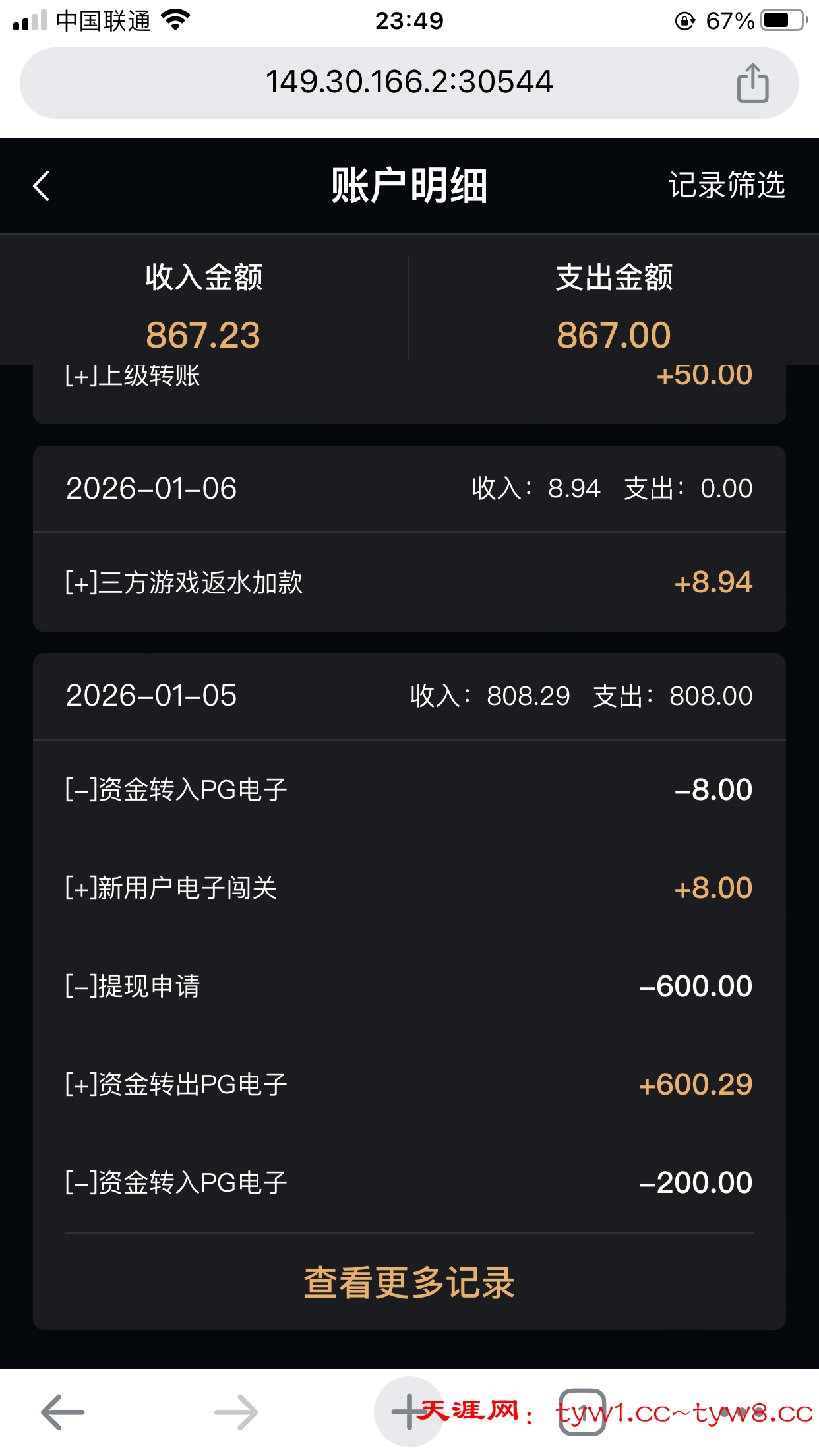Tap the 账户明细 page title
819x1456 pixels.
point(408,187)
